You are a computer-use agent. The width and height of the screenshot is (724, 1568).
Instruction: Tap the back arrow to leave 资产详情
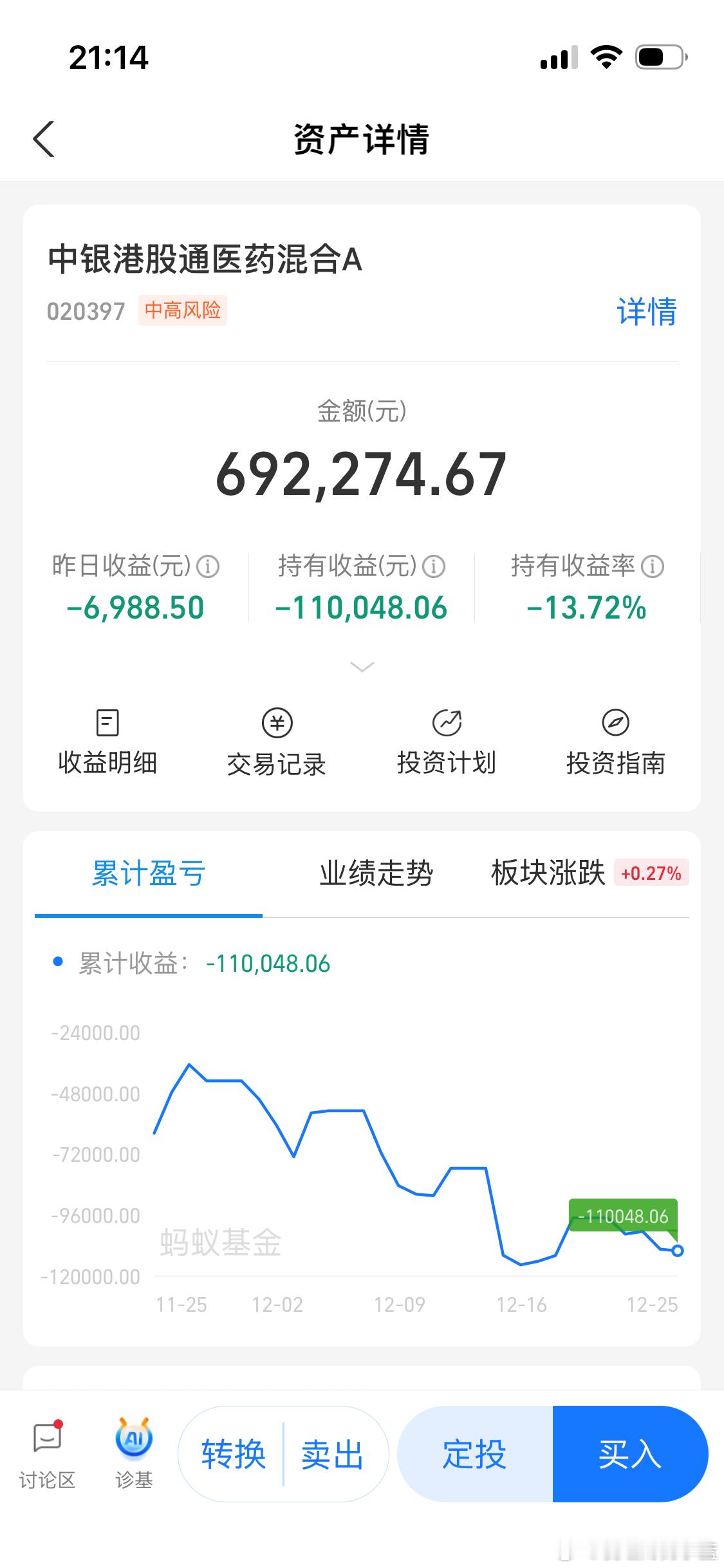[43, 138]
